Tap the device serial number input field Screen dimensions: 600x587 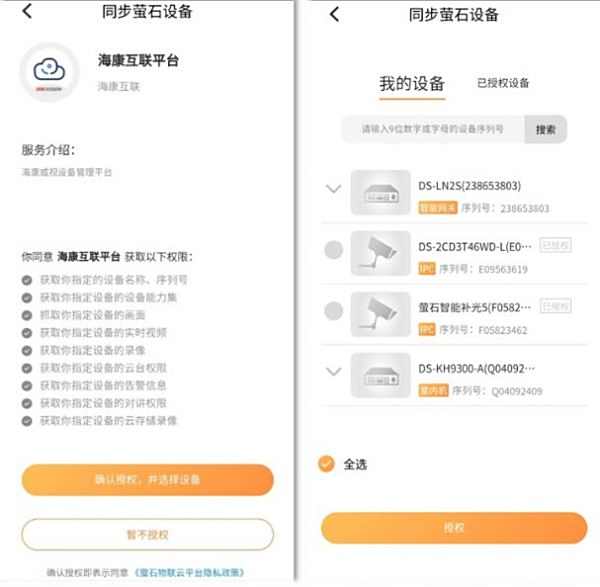pyautogui.click(x=433, y=129)
